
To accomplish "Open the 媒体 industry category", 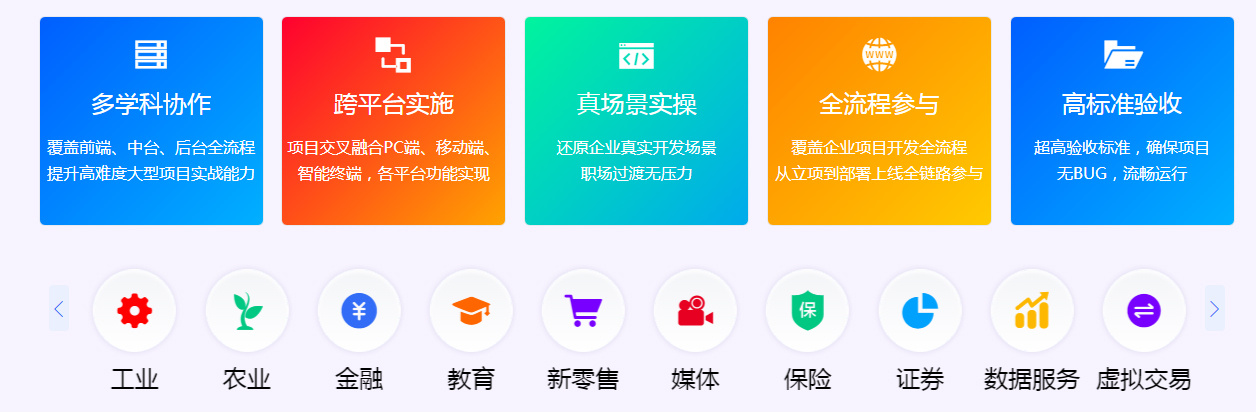I will pos(695,311).
